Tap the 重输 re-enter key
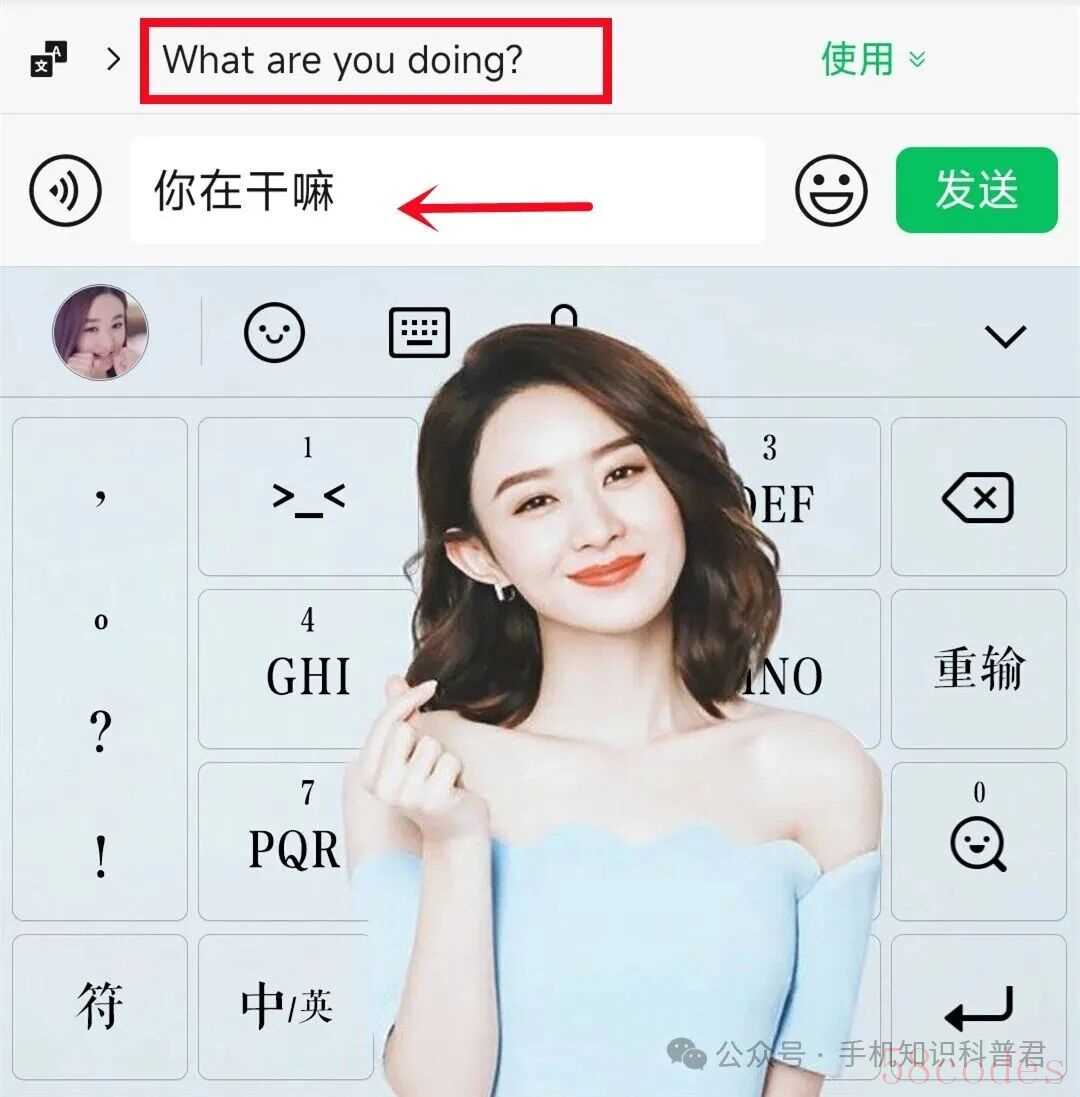1080x1097 pixels. [x=978, y=668]
